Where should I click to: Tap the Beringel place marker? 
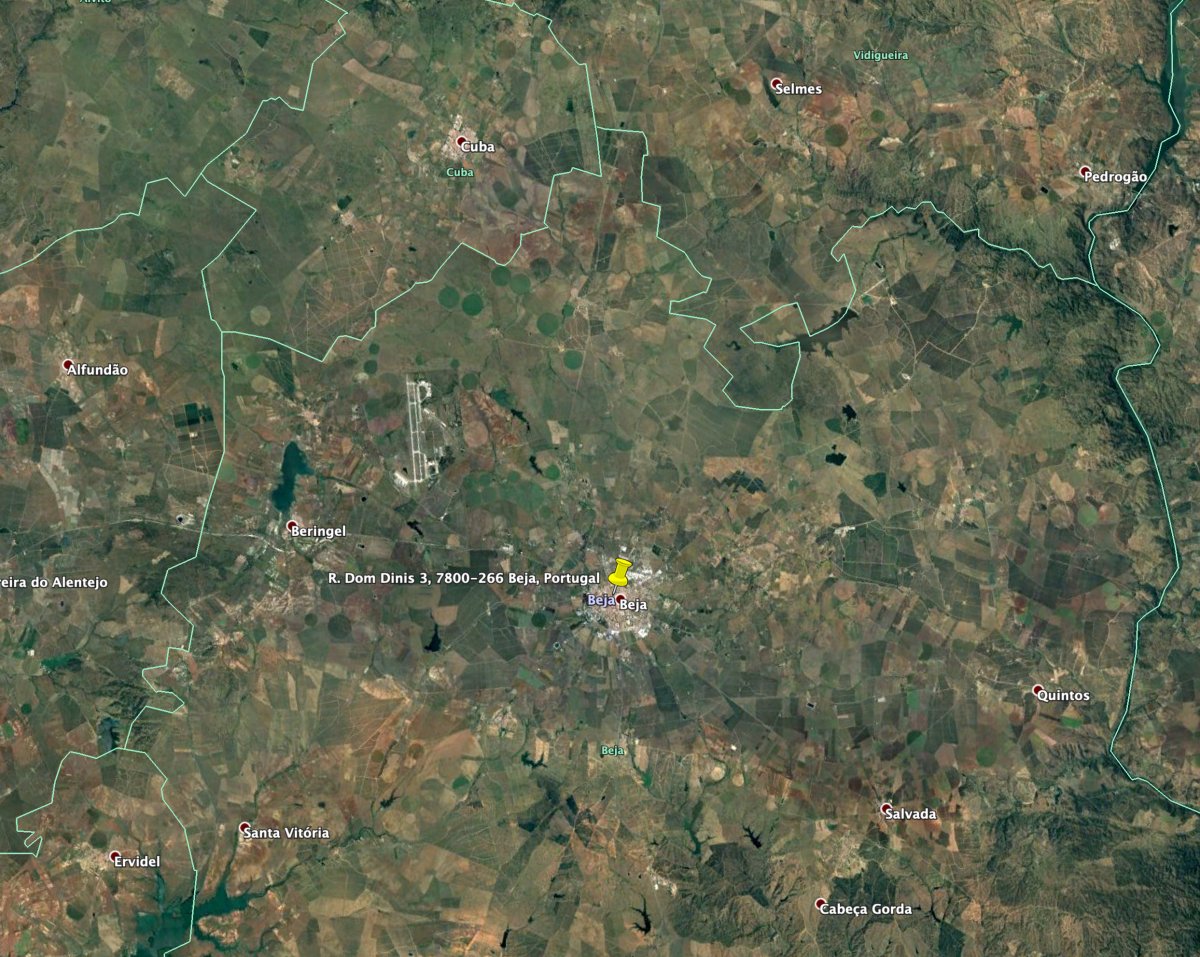click(291, 526)
